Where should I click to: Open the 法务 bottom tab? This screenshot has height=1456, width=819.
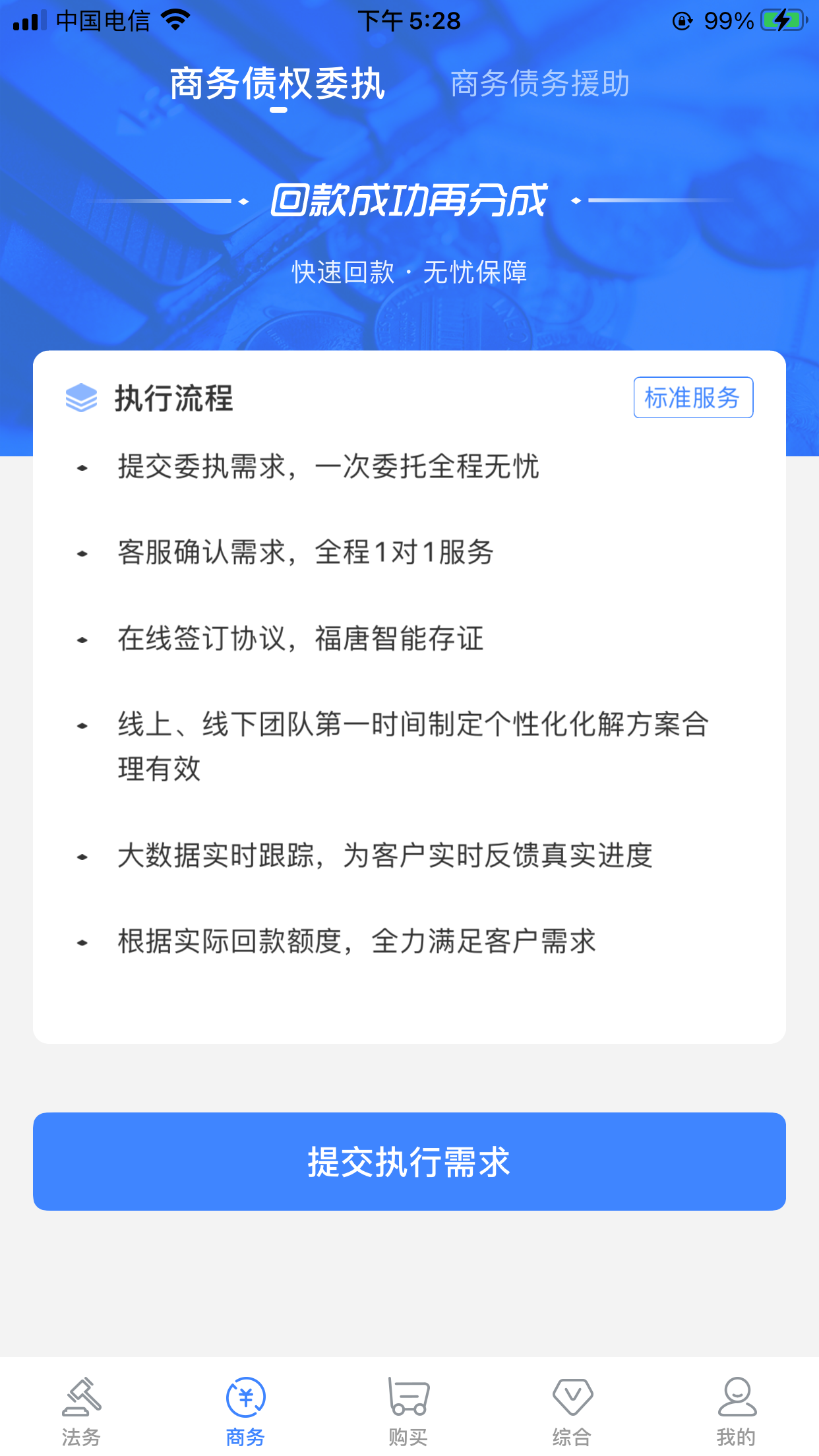point(81,1410)
